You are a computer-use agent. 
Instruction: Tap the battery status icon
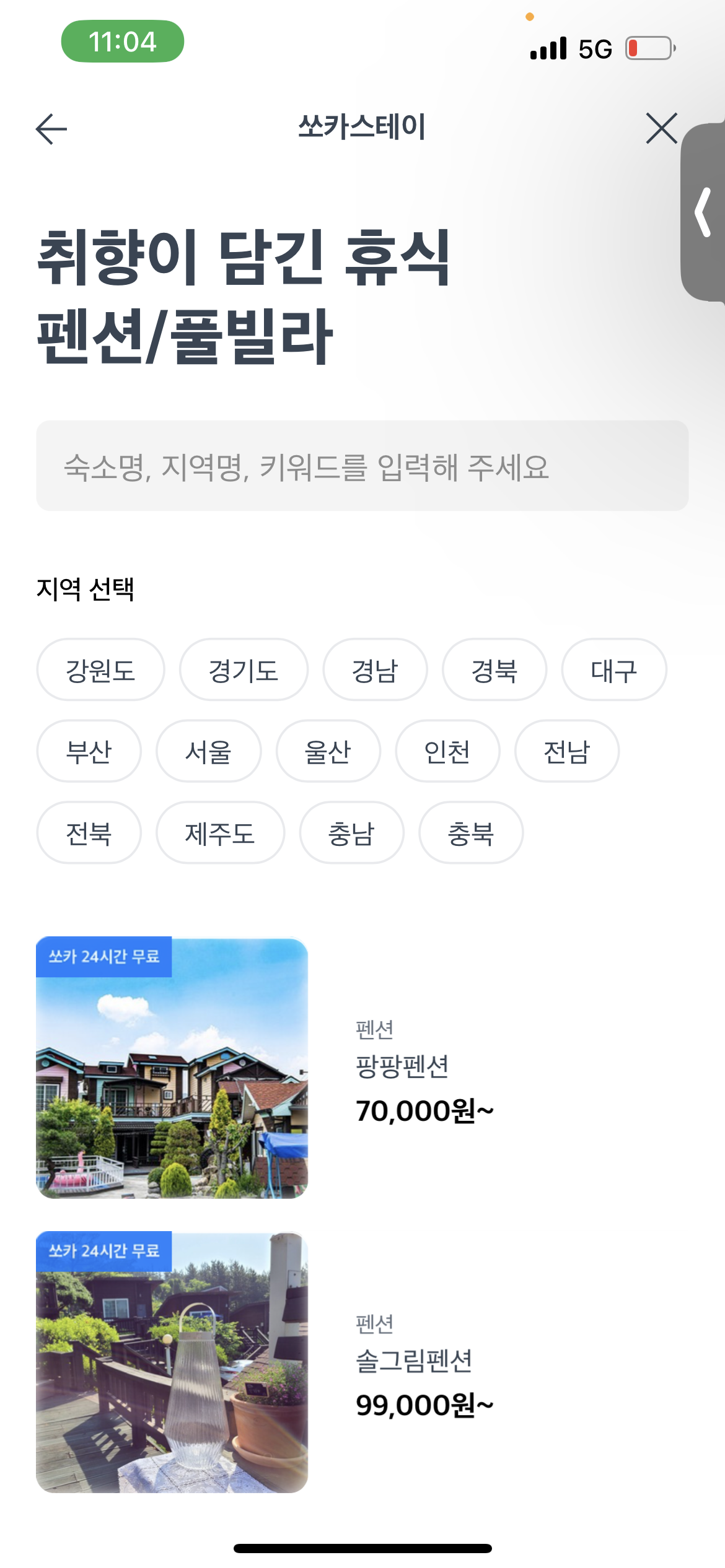click(648, 47)
